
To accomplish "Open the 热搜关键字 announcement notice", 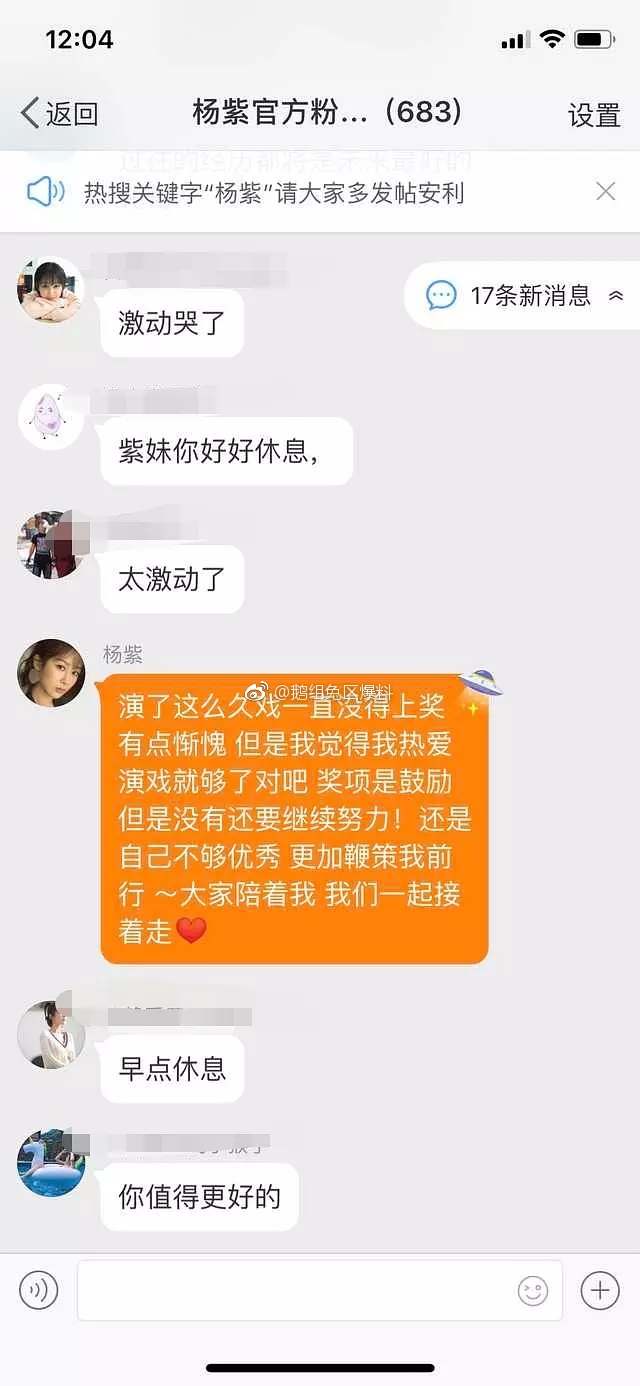I will coord(274,193).
